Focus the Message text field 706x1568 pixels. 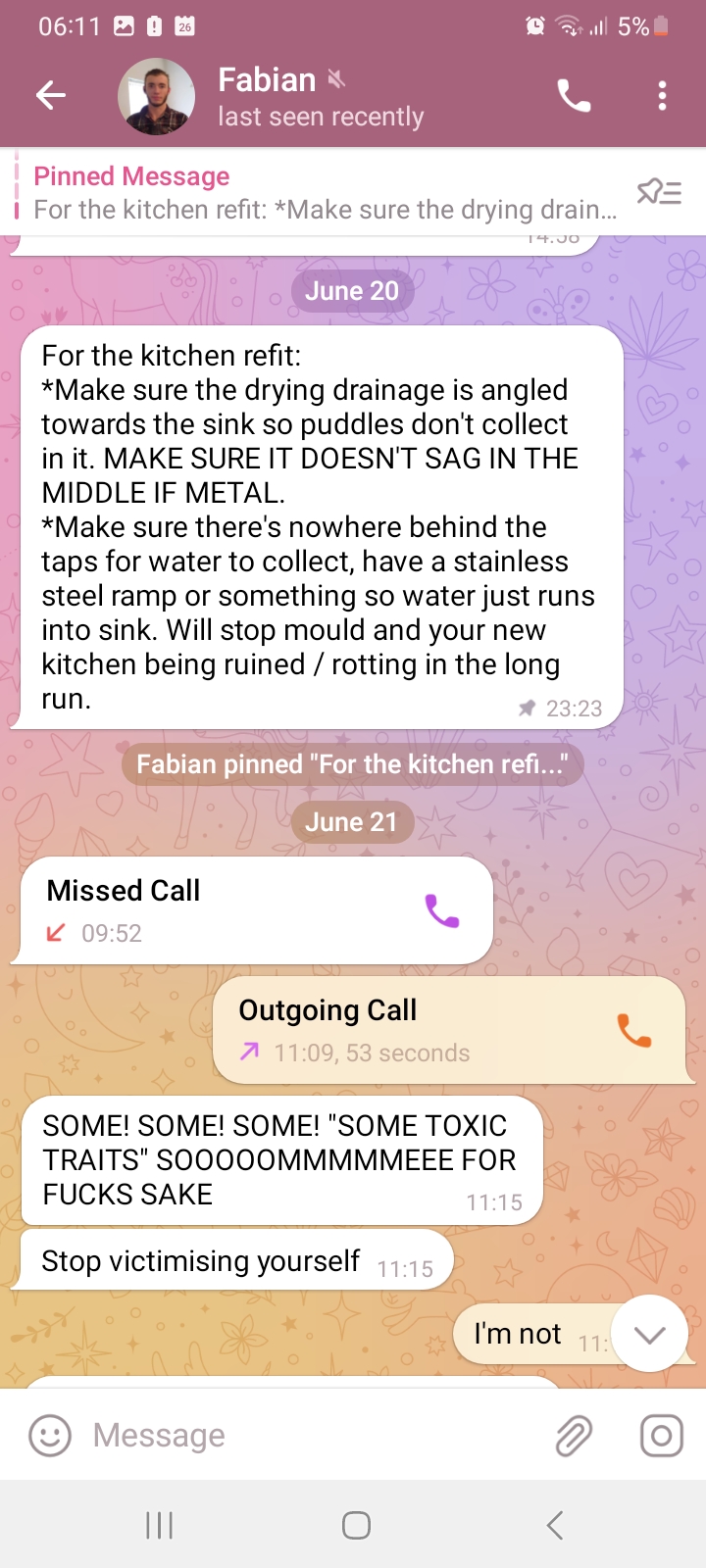314,1436
